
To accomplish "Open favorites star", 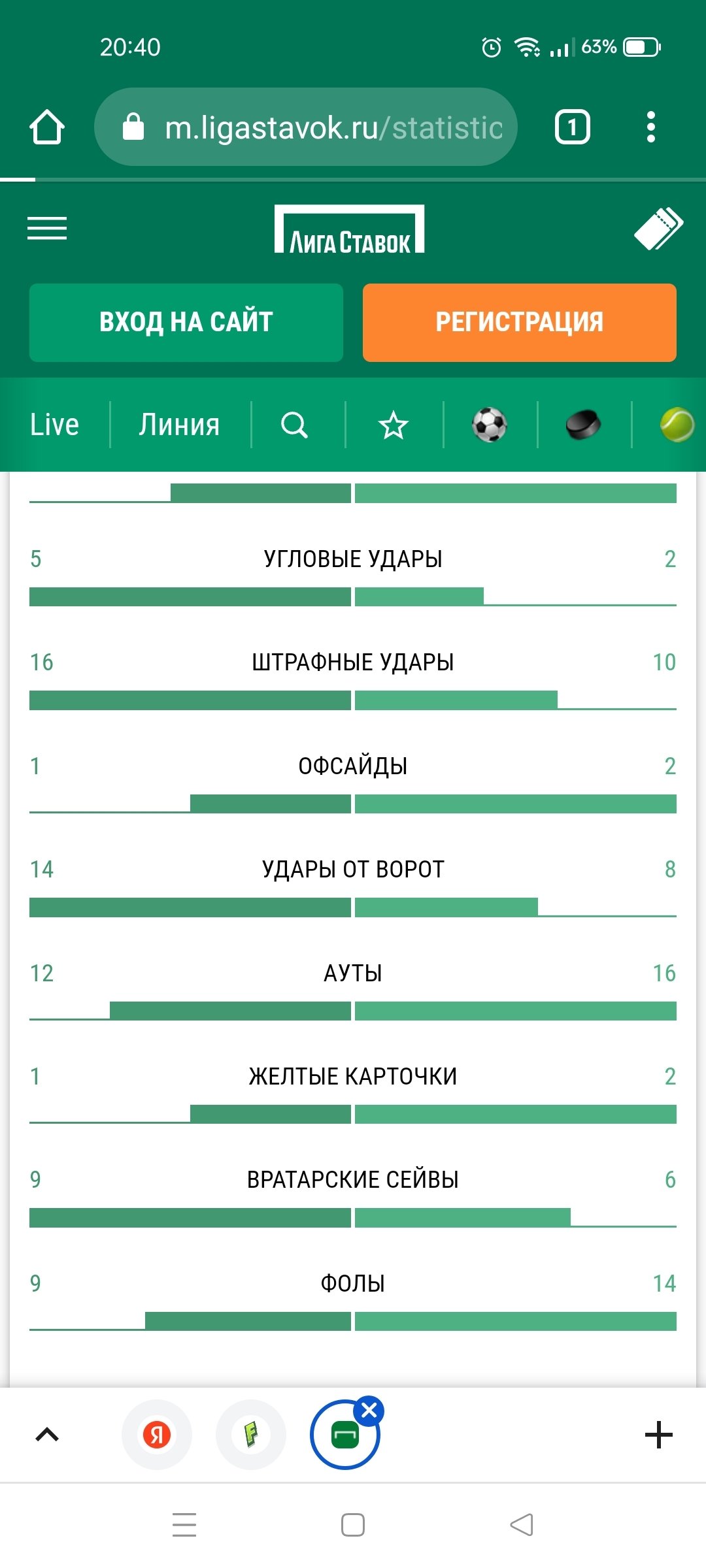I will click(394, 425).
